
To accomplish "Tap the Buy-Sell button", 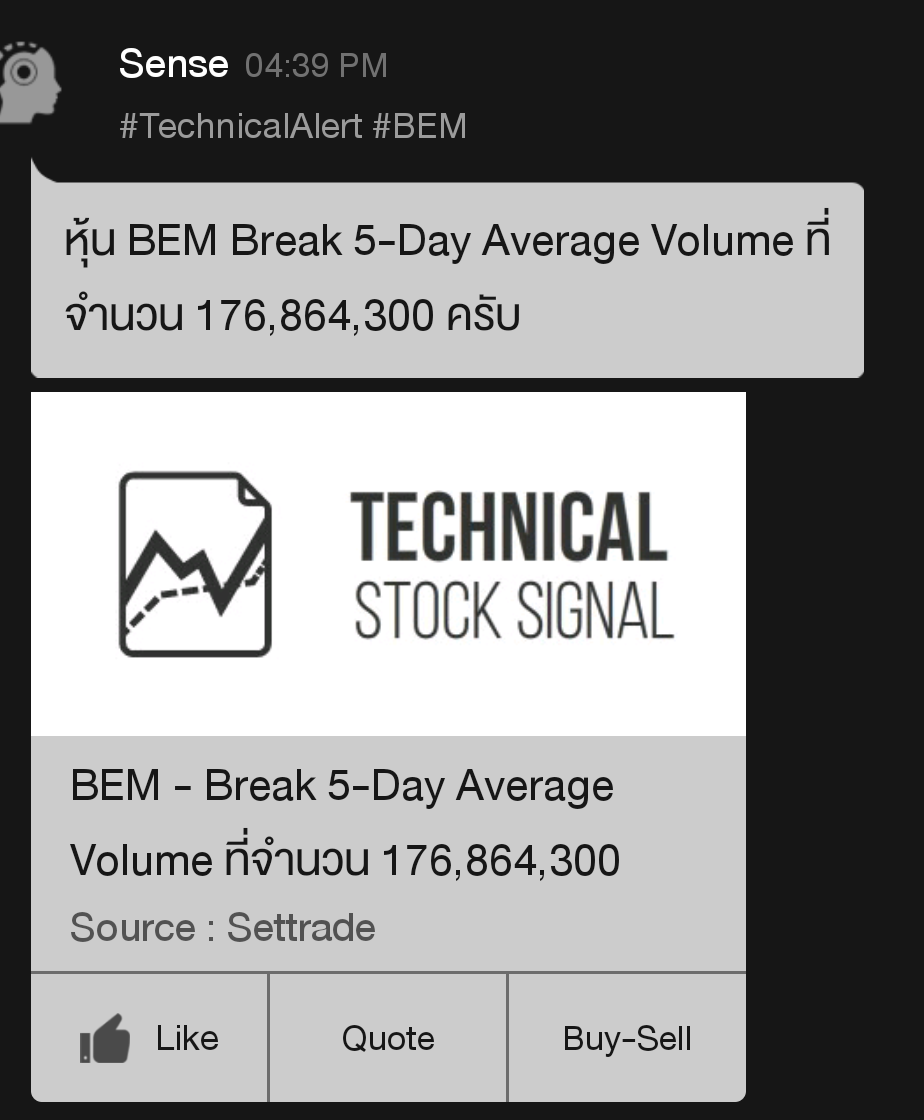I will coord(627,1038).
